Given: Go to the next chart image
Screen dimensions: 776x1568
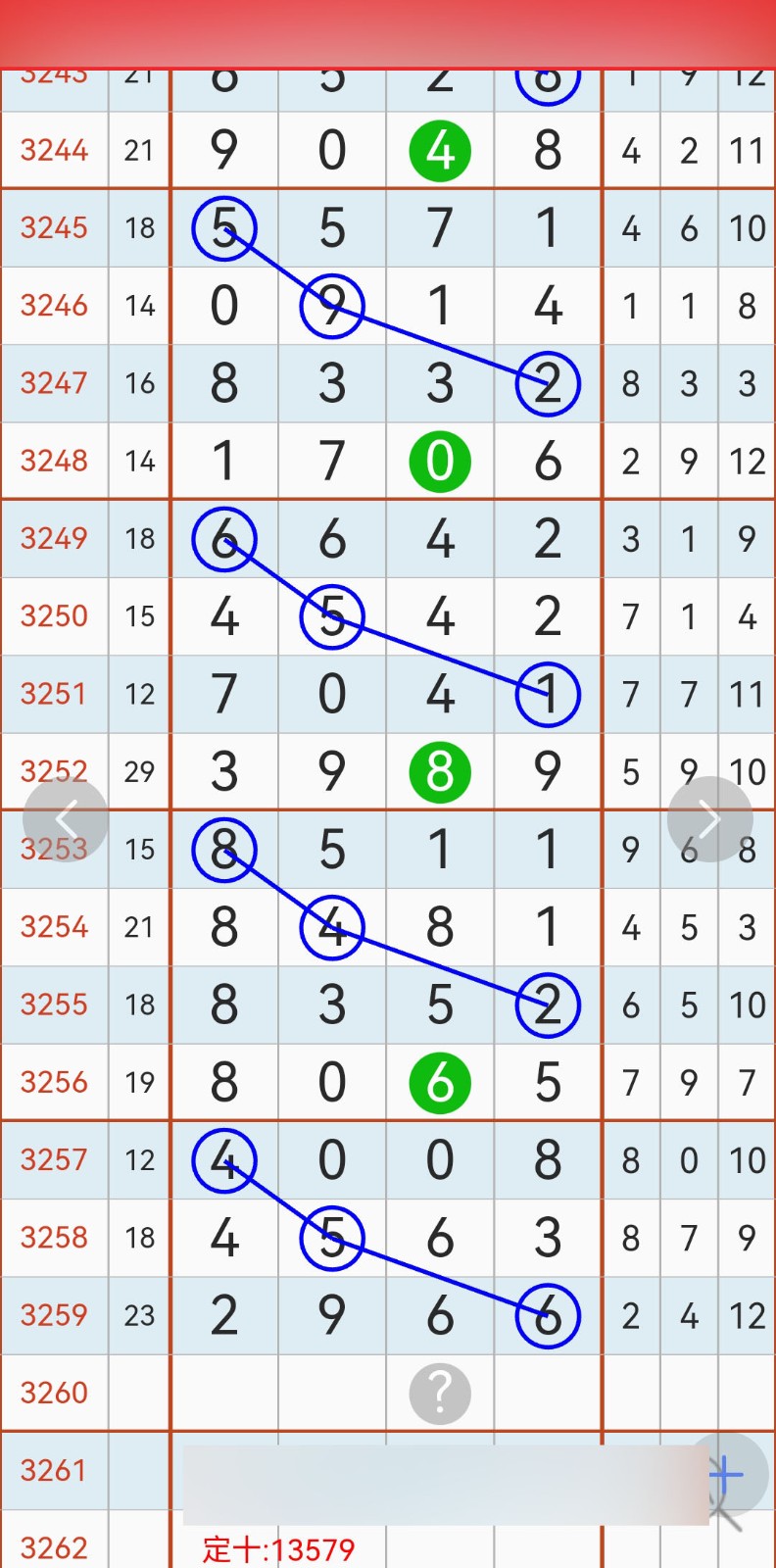Looking at the screenshot, I should [x=709, y=819].
